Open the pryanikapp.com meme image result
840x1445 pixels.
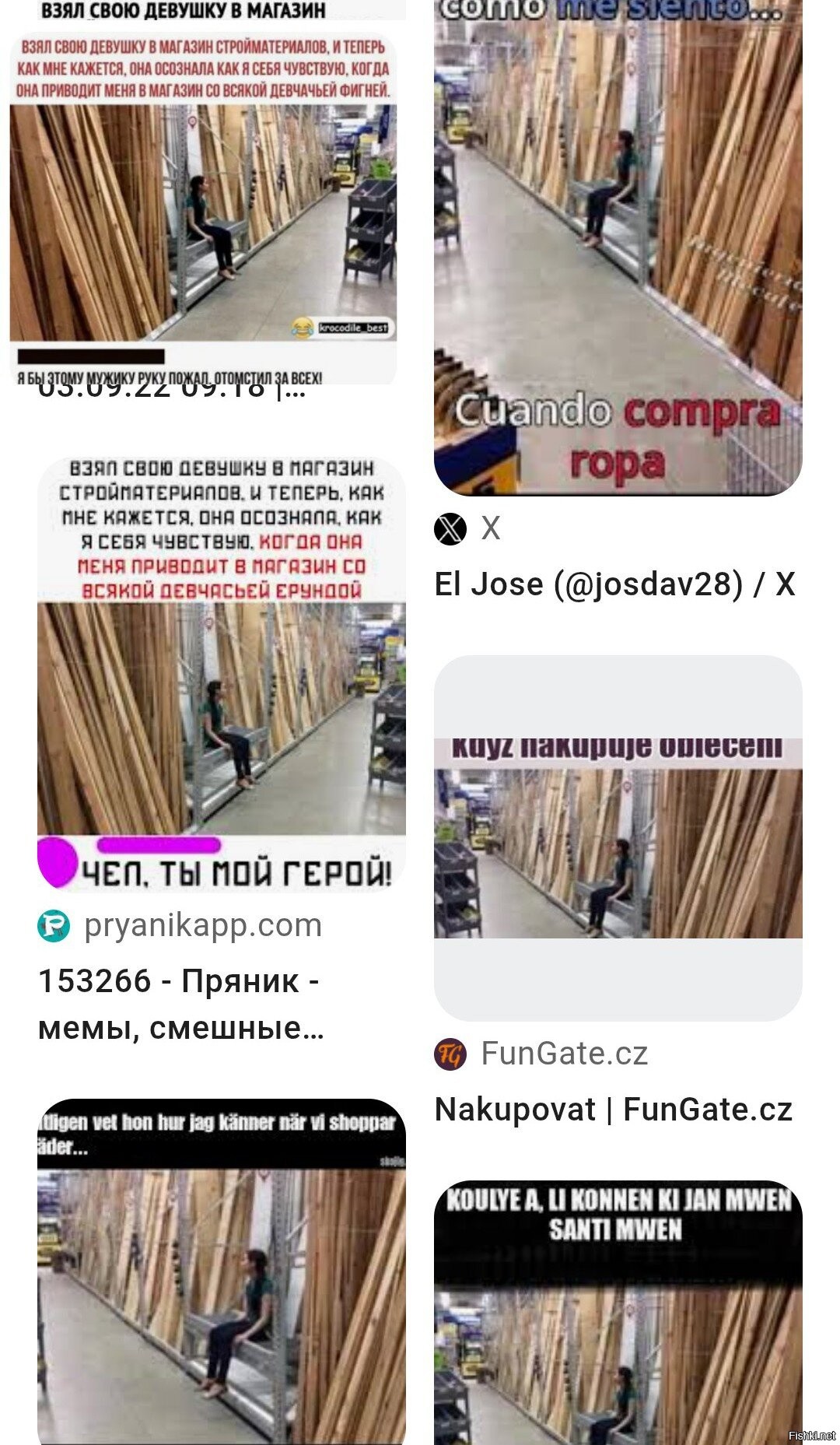[222, 674]
